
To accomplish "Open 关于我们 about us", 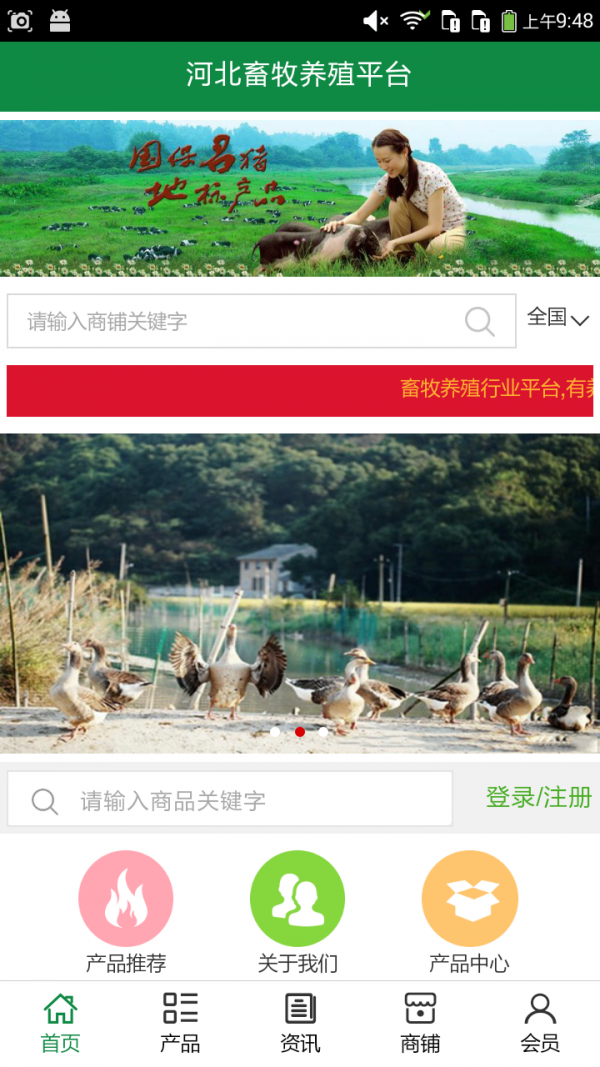I will pos(297,910).
